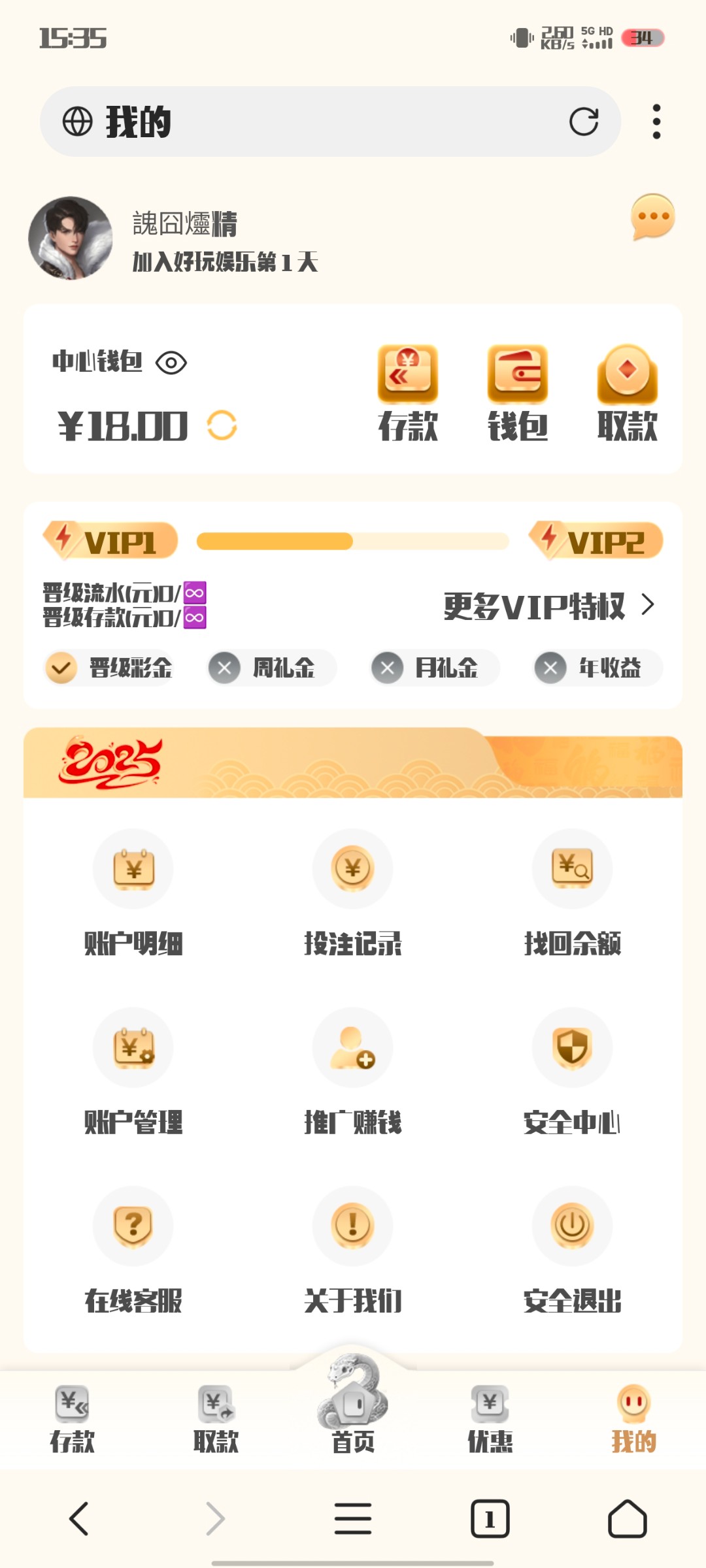Go back with the browser back arrow
706x1568 pixels.
click(x=79, y=1518)
